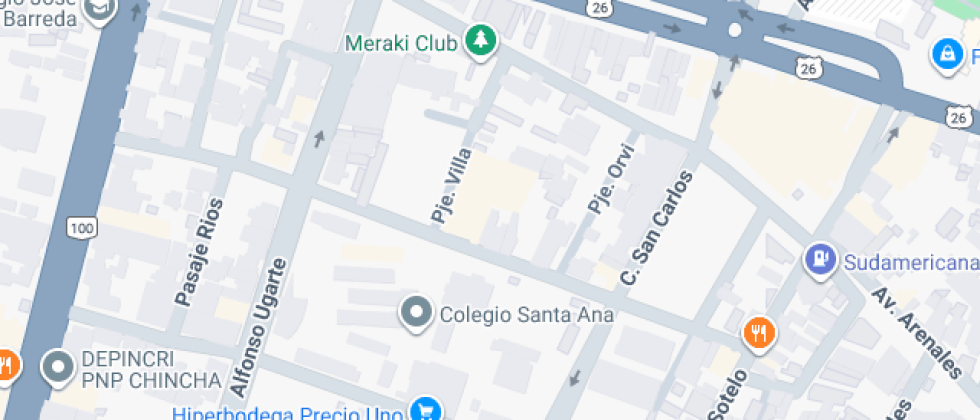Open the Meraki Club park marker

pyautogui.click(x=483, y=41)
